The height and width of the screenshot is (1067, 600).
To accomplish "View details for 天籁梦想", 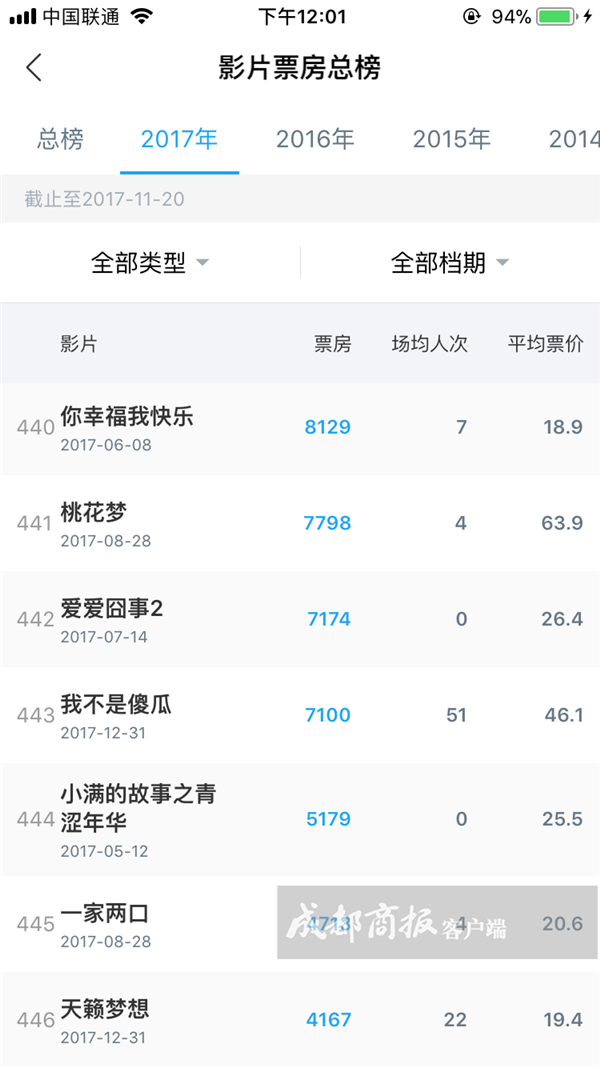I will 300,1019.
